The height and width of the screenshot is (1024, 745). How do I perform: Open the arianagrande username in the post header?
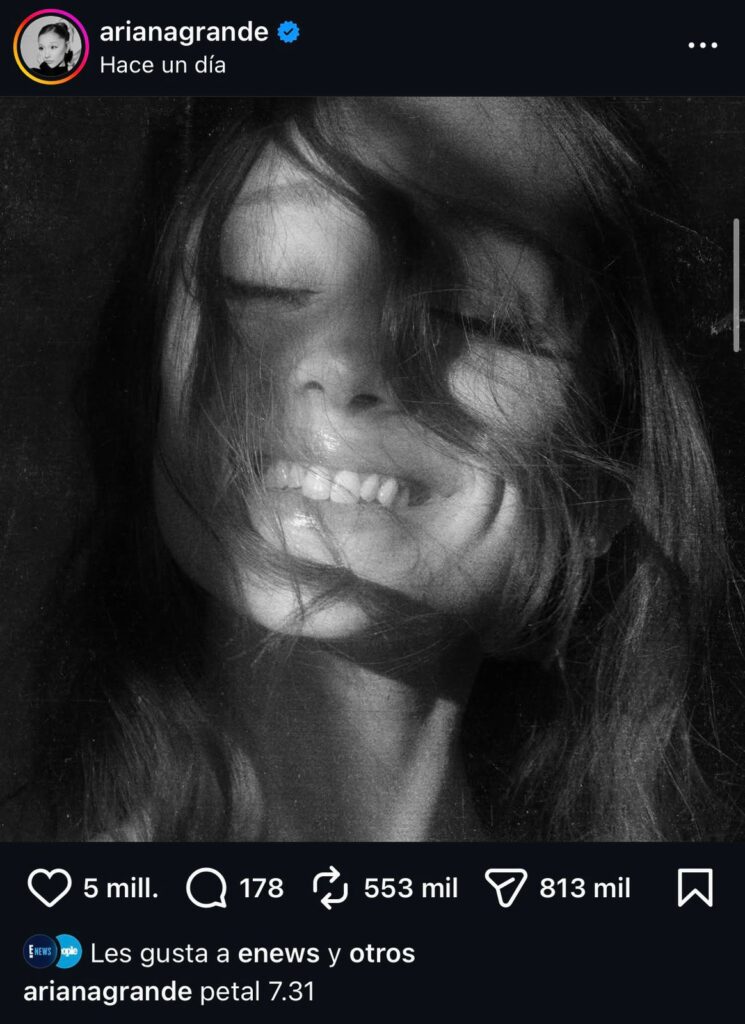(184, 32)
